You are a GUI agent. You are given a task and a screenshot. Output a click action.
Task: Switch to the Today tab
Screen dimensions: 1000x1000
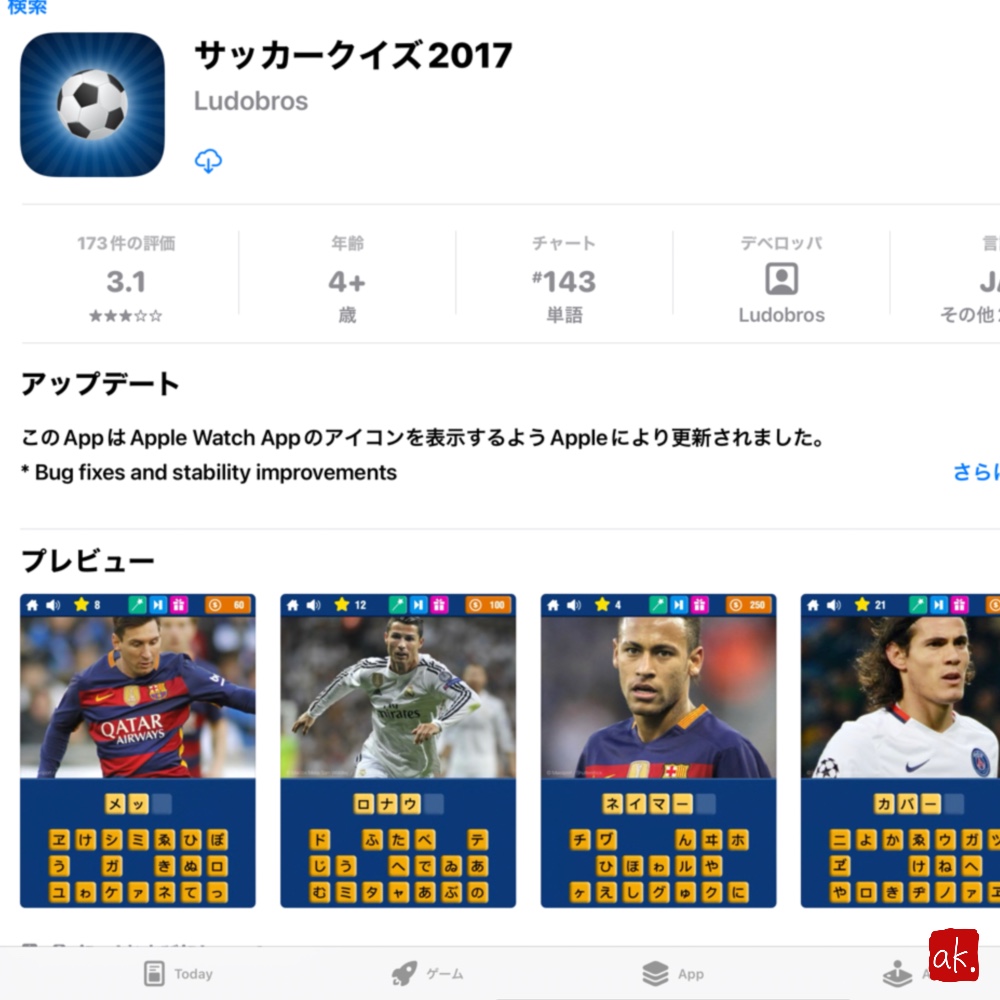click(x=178, y=973)
